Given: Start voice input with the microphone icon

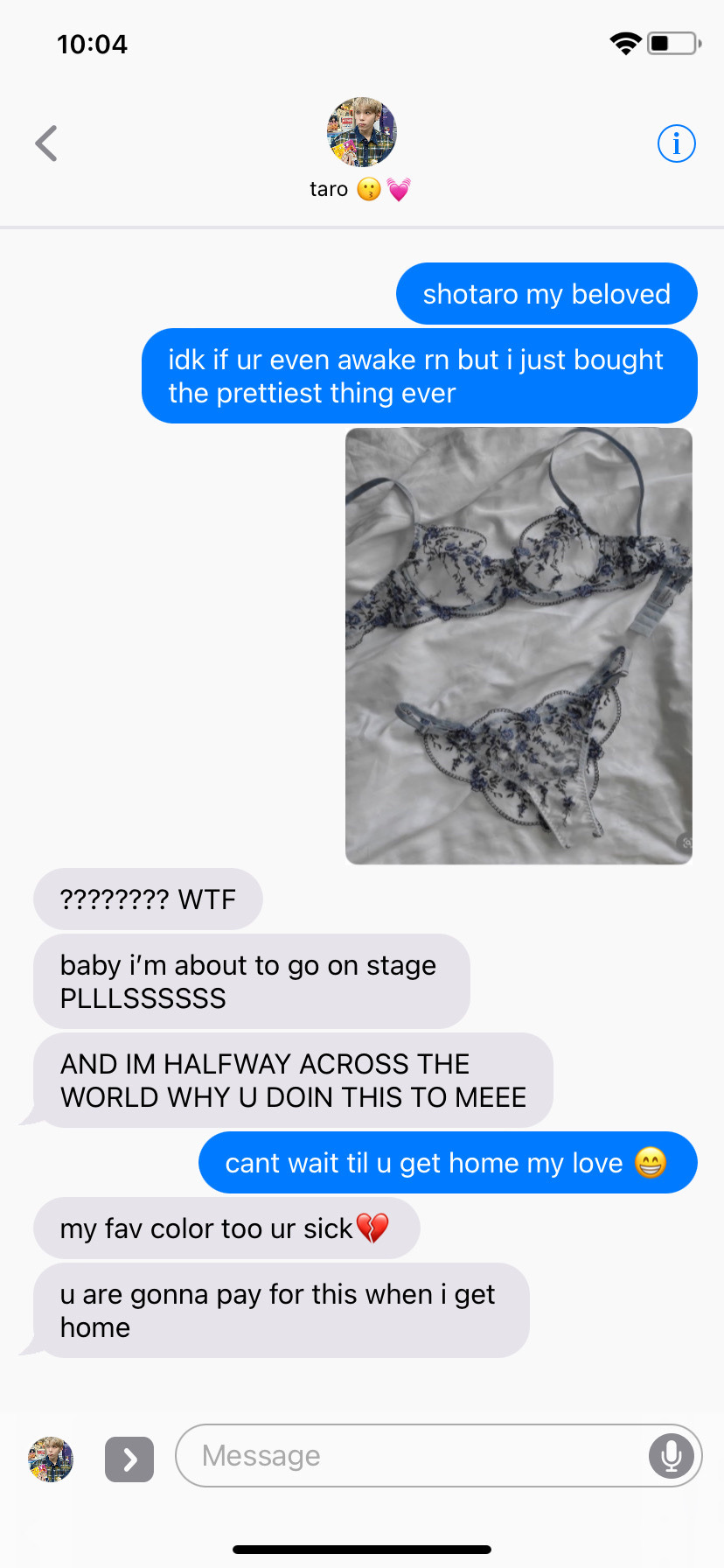Looking at the screenshot, I should 671,1455.
